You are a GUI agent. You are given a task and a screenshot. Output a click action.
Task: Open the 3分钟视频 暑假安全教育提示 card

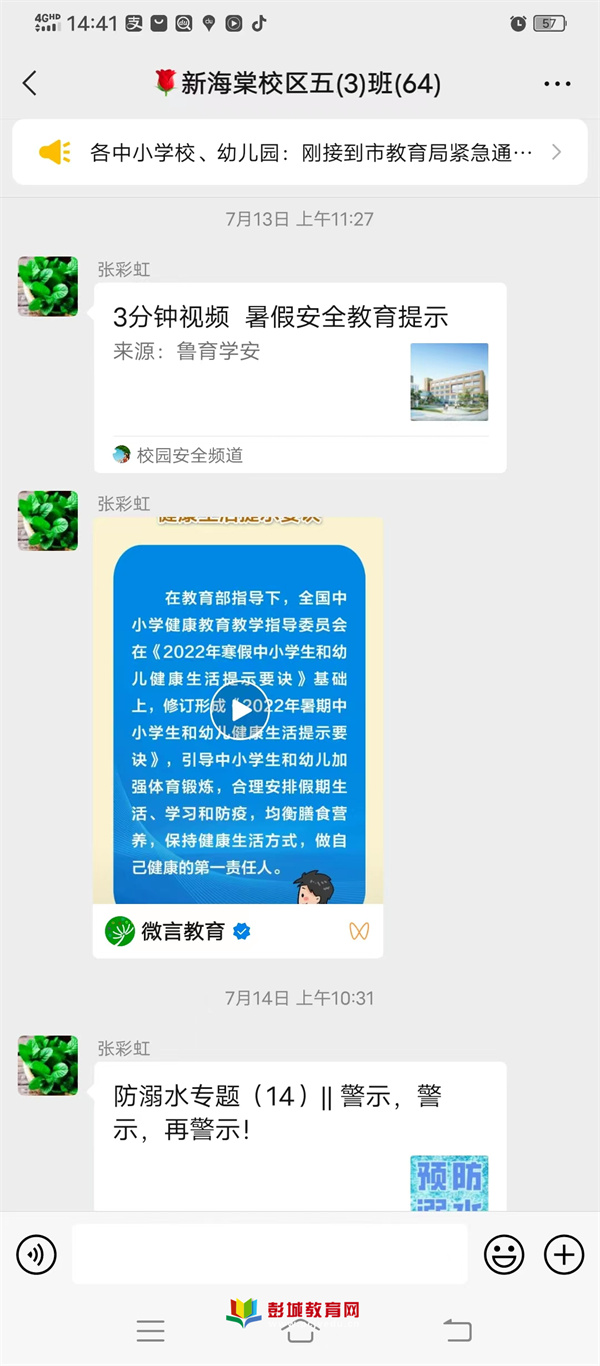[300, 377]
